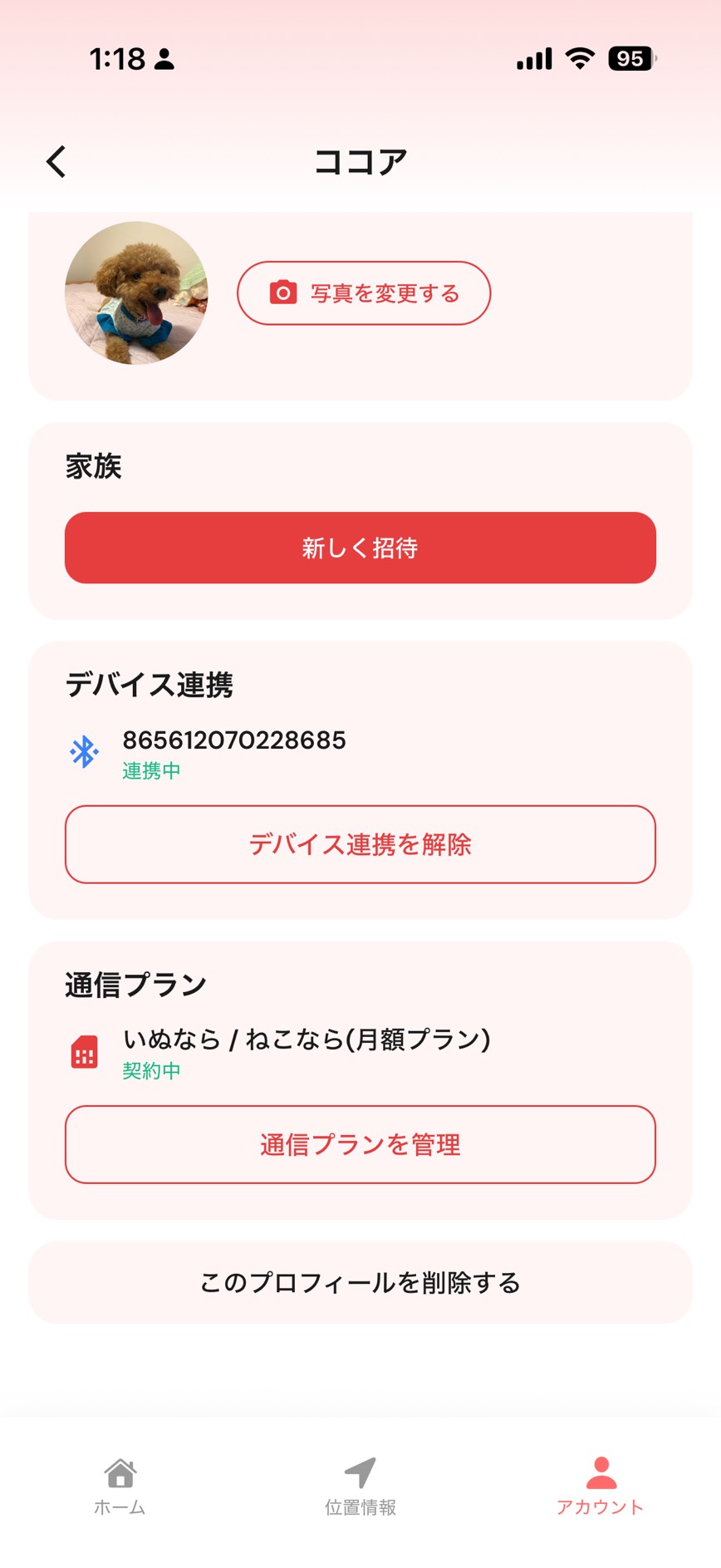Select the home icon above ホーム
The height and width of the screenshot is (1568, 721).
(120, 1469)
